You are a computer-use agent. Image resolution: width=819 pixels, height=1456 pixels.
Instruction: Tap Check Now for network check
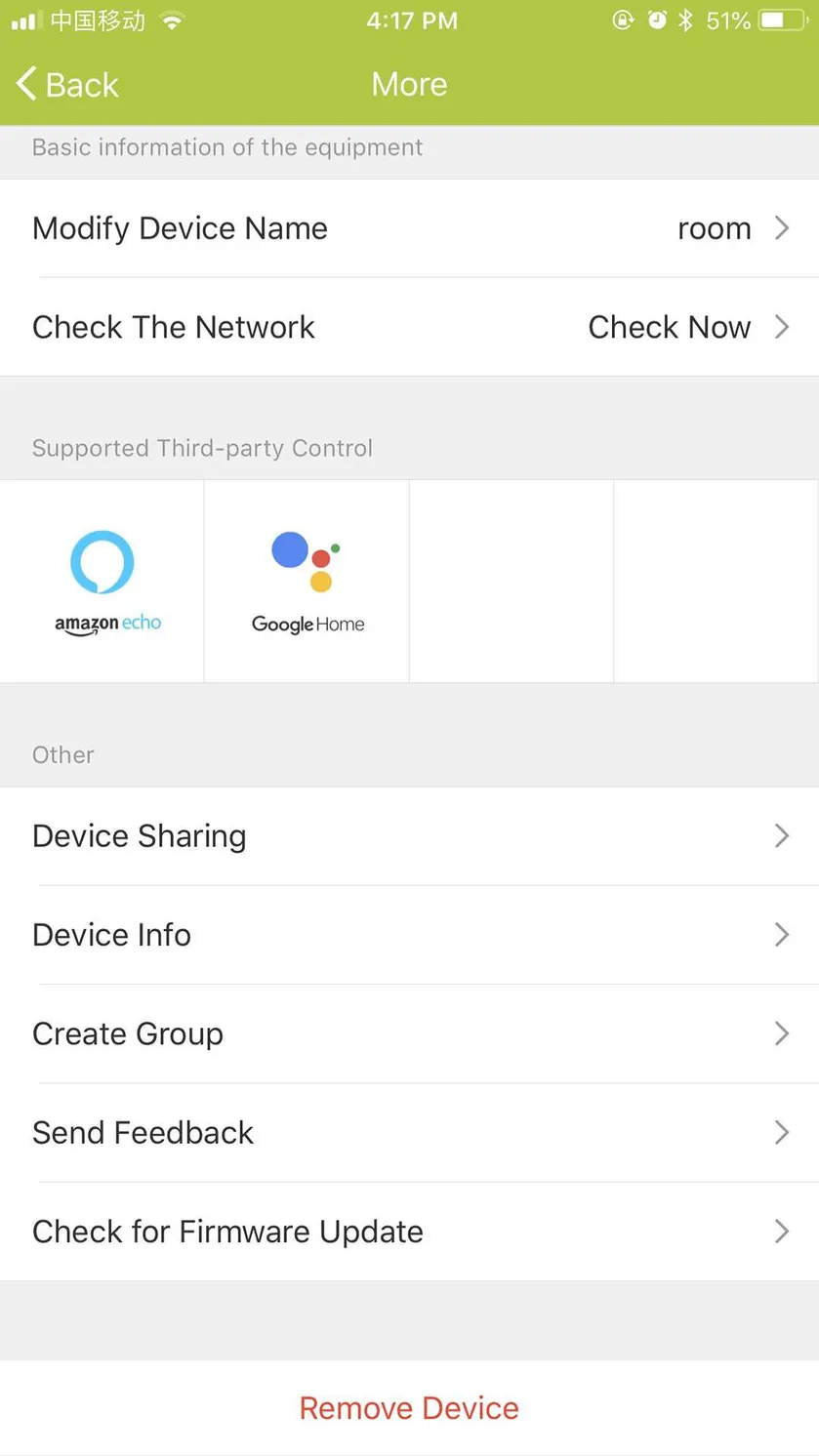(x=670, y=327)
